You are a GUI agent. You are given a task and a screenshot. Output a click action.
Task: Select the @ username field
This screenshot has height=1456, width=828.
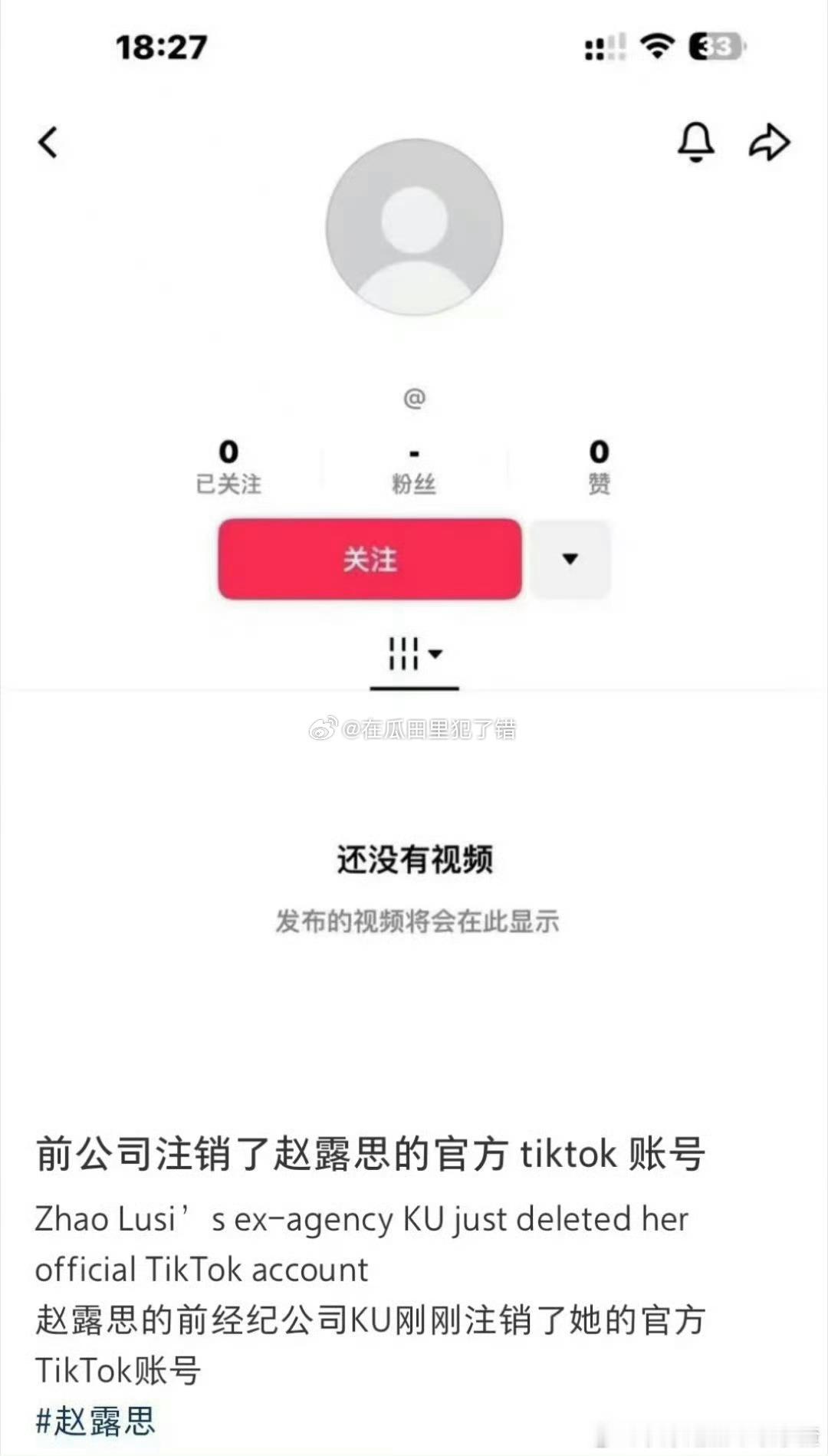tap(413, 396)
